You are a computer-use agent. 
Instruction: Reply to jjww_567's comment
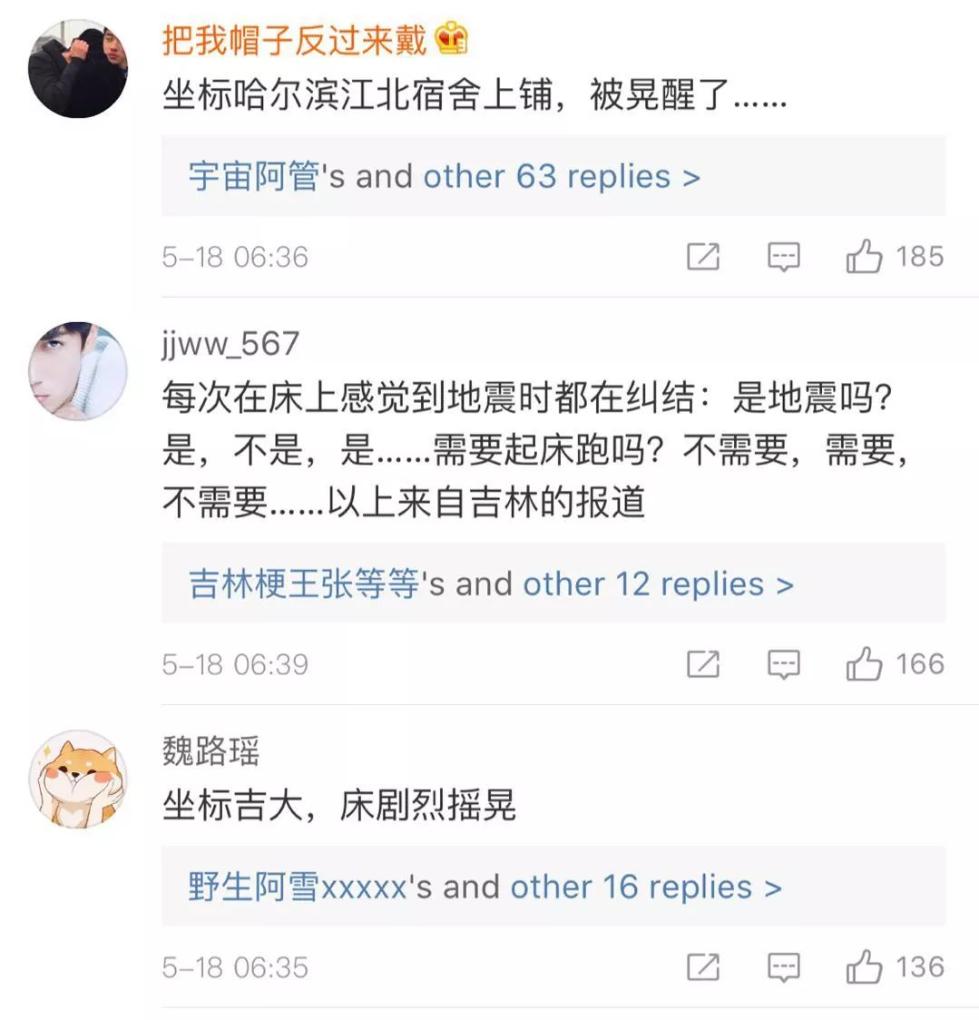tap(784, 664)
